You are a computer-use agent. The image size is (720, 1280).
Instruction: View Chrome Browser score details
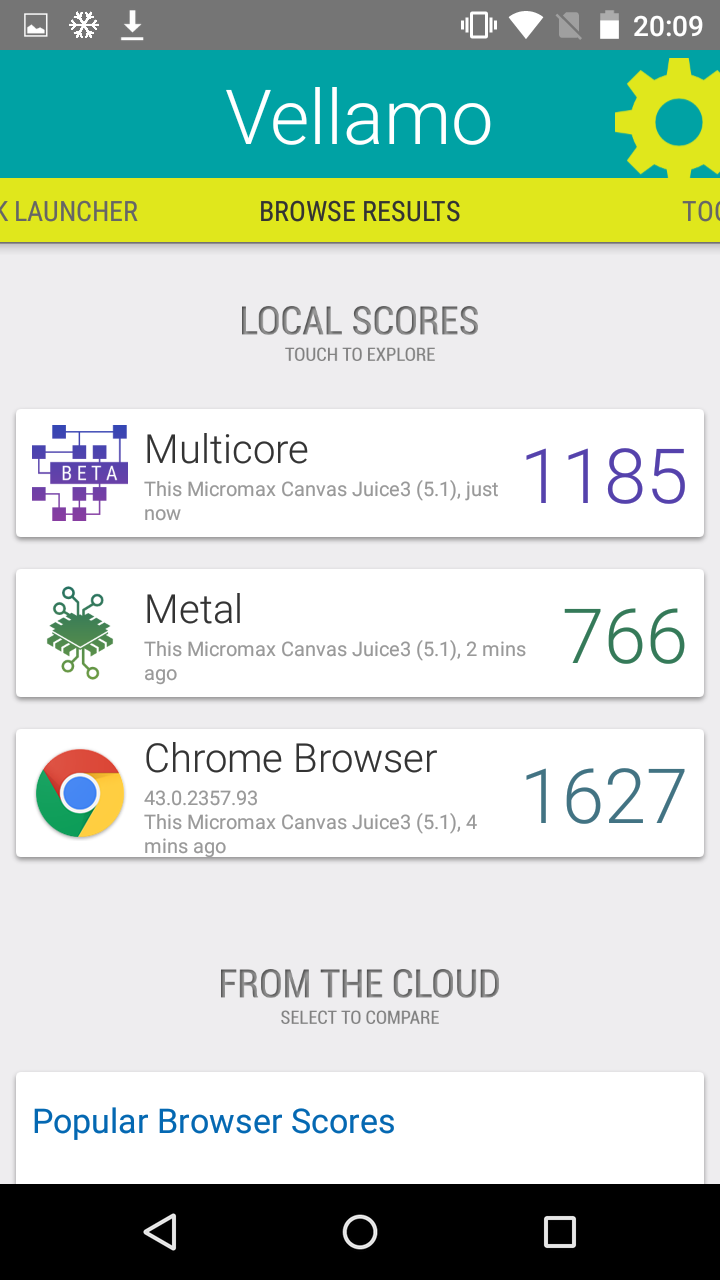tap(360, 793)
